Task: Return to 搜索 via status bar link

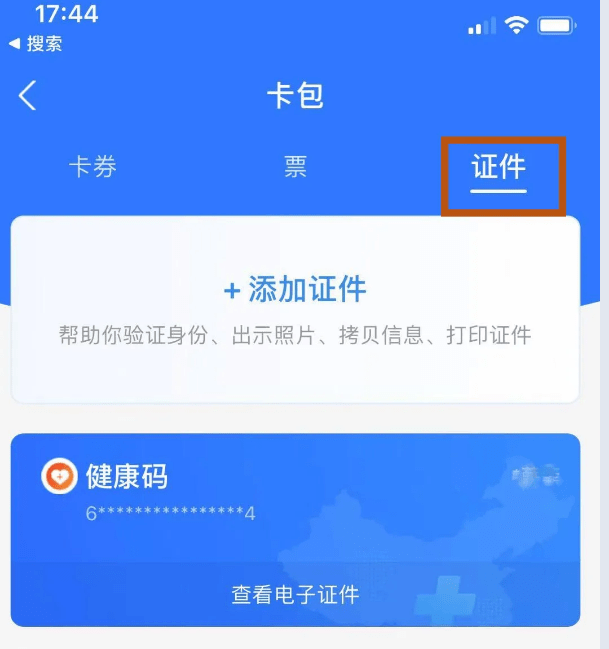Action: (36, 44)
